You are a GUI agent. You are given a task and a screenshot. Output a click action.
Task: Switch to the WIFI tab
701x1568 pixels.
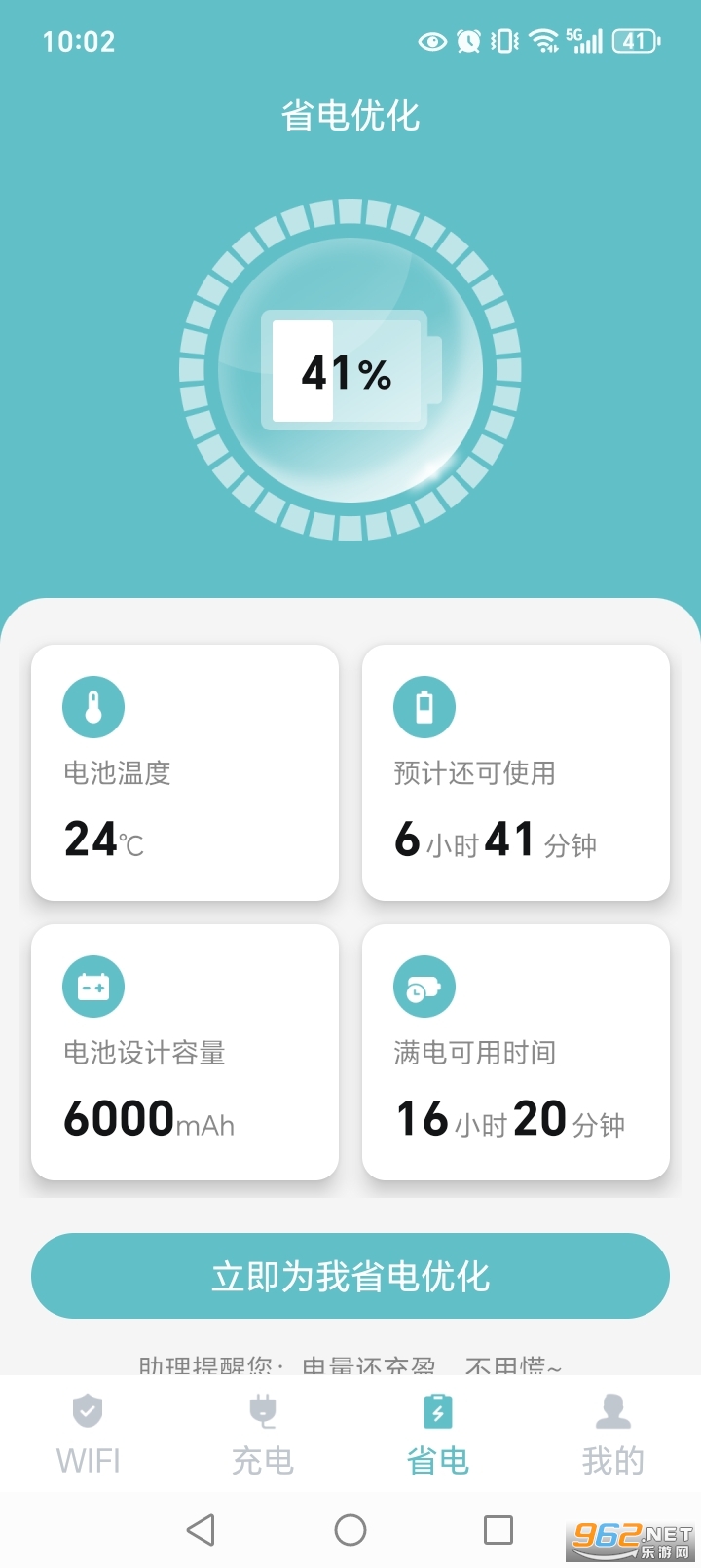(87, 1434)
